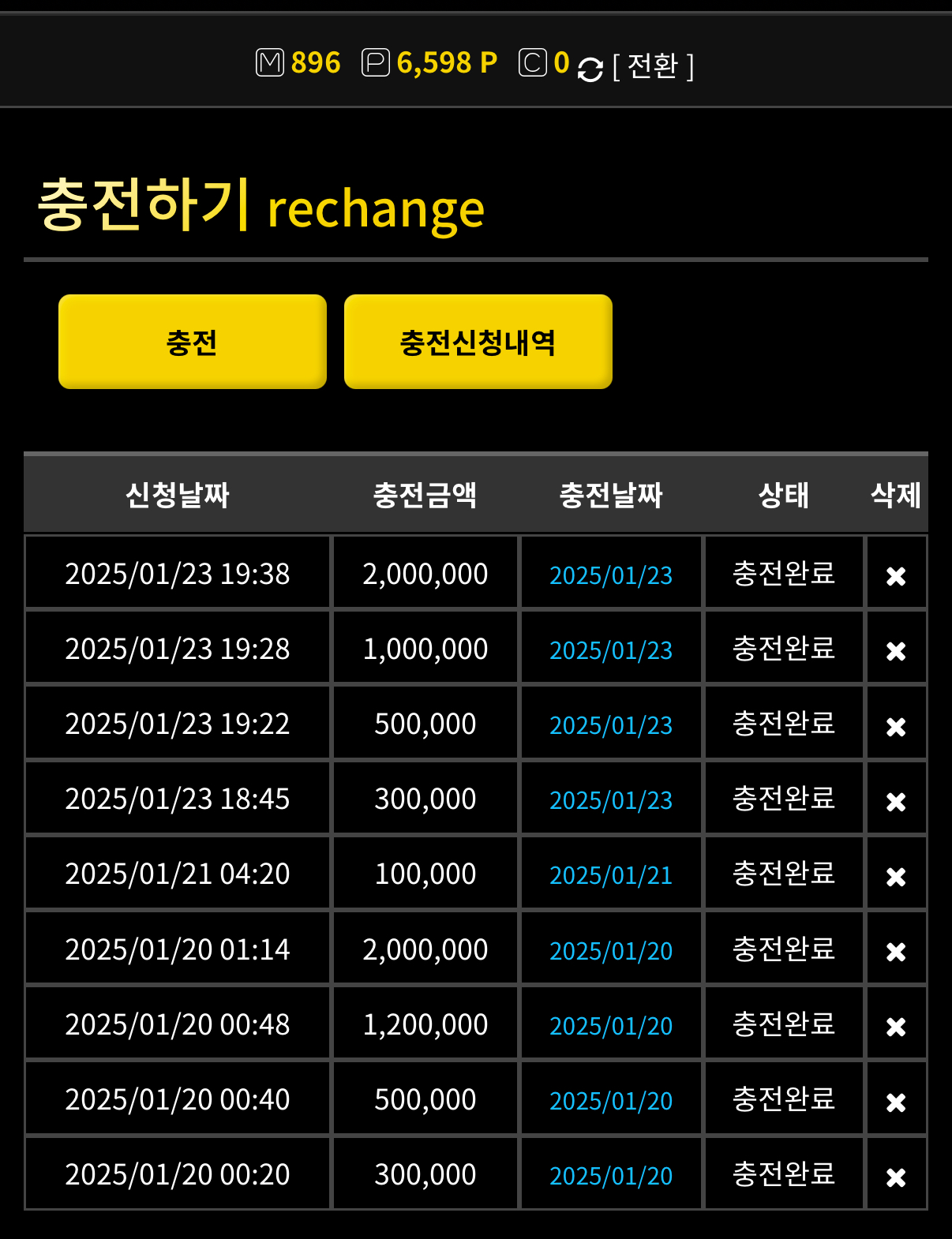Remove the 2025/01/23 18:45 entry
The height and width of the screenshot is (1239, 952).
click(896, 801)
